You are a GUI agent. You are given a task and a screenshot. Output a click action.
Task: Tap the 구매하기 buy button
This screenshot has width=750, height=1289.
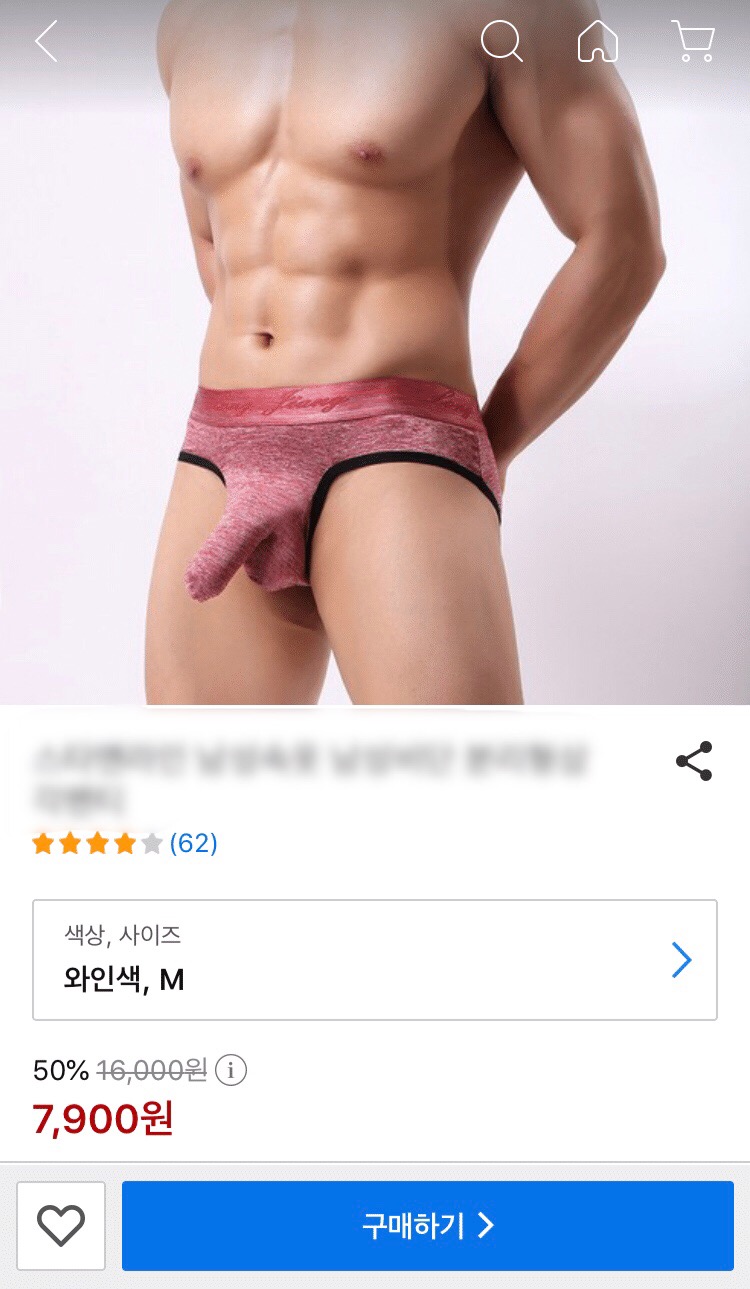[x=428, y=1225]
